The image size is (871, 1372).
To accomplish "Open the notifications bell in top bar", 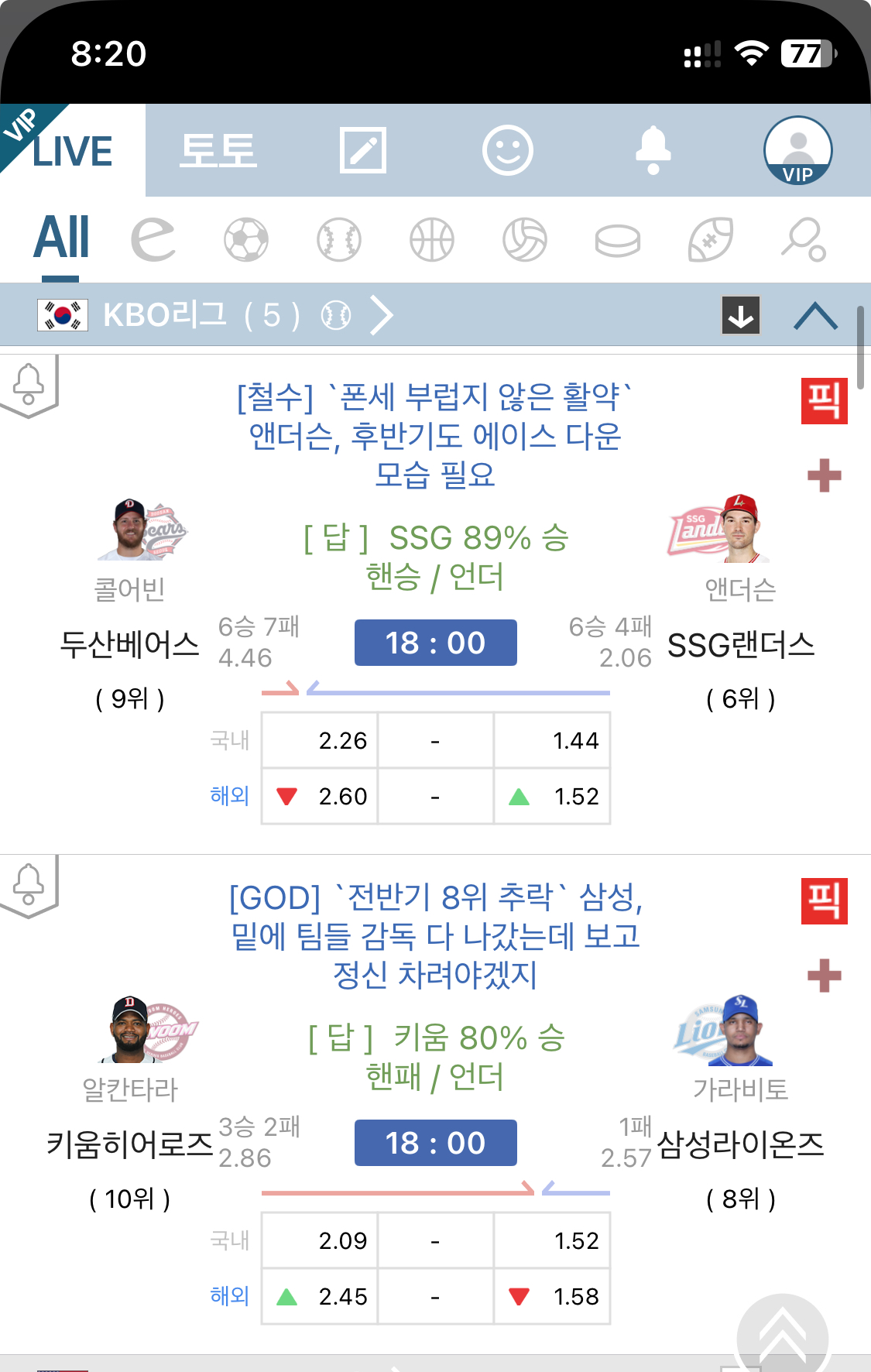I will tap(653, 150).
